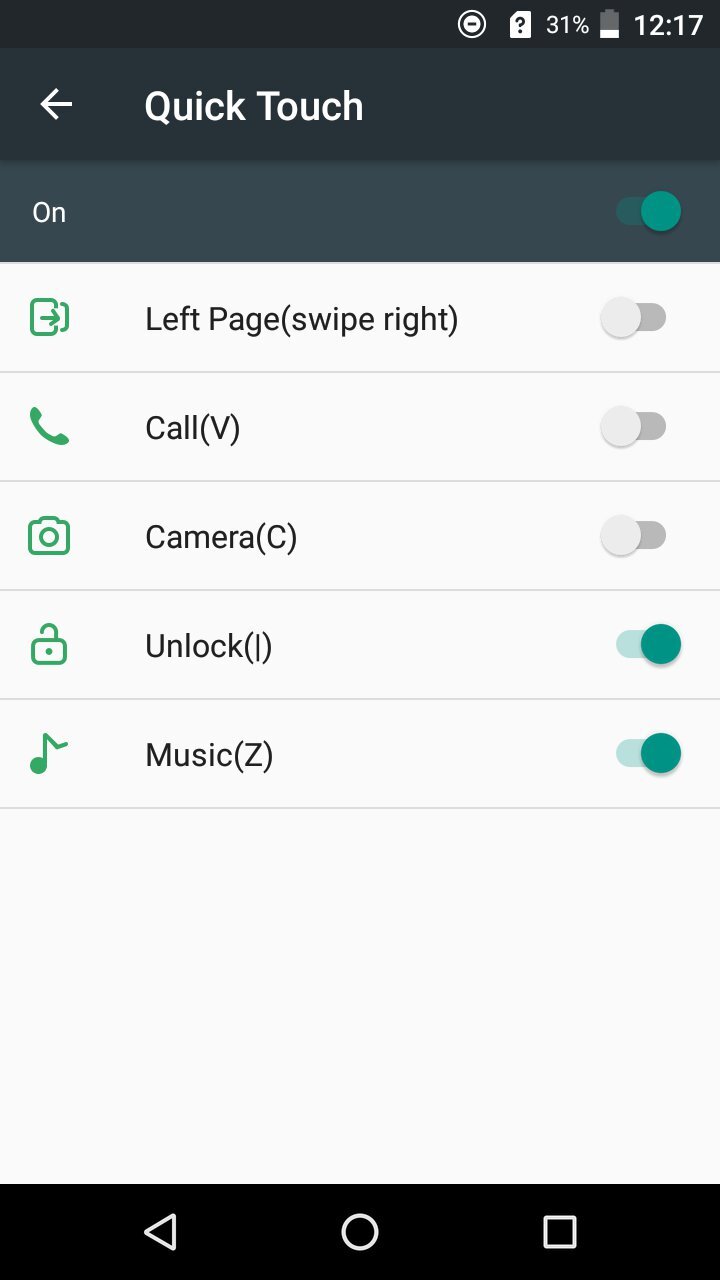
Task: Turn on the Call(V) switch
Action: tap(635, 426)
